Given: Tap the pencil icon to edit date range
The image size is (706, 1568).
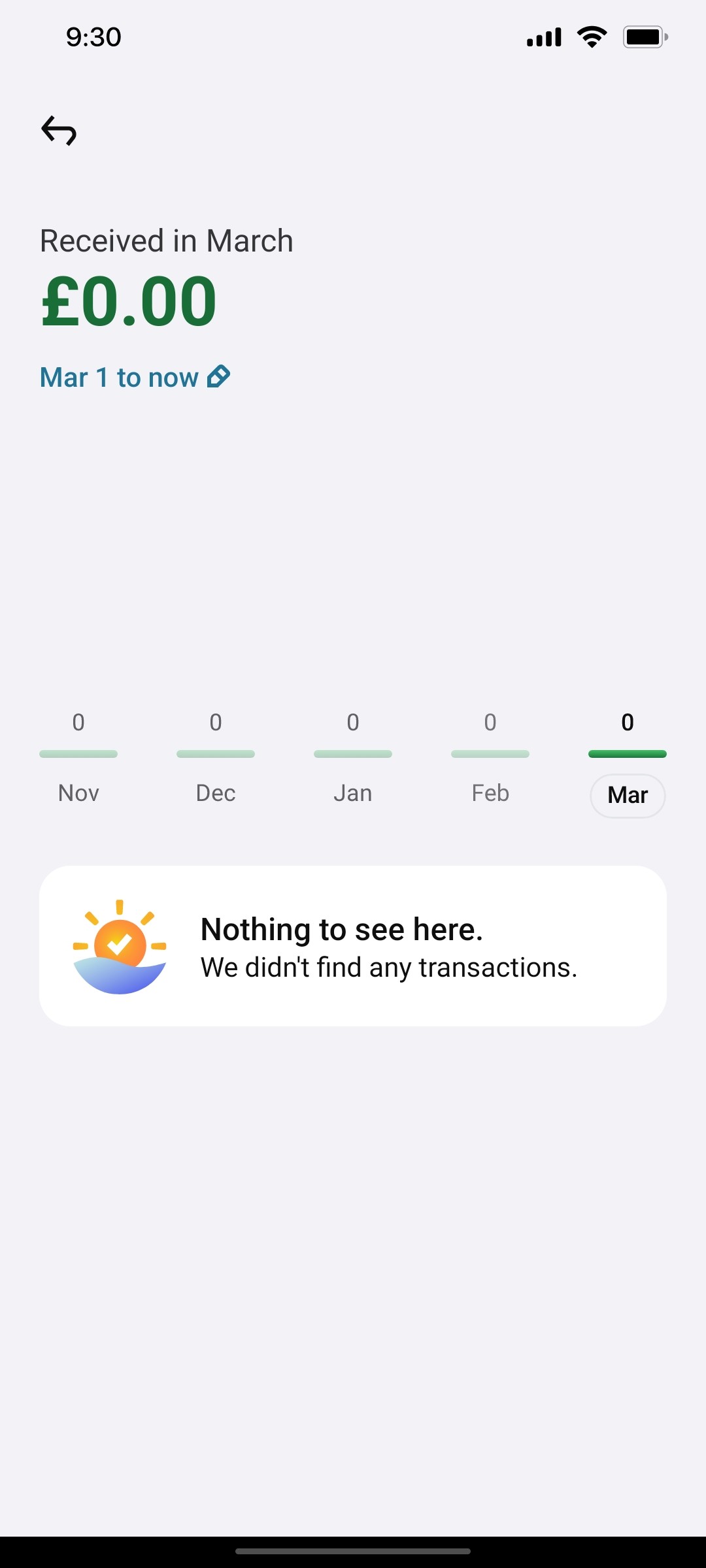Looking at the screenshot, I should (x=218, y=376).
